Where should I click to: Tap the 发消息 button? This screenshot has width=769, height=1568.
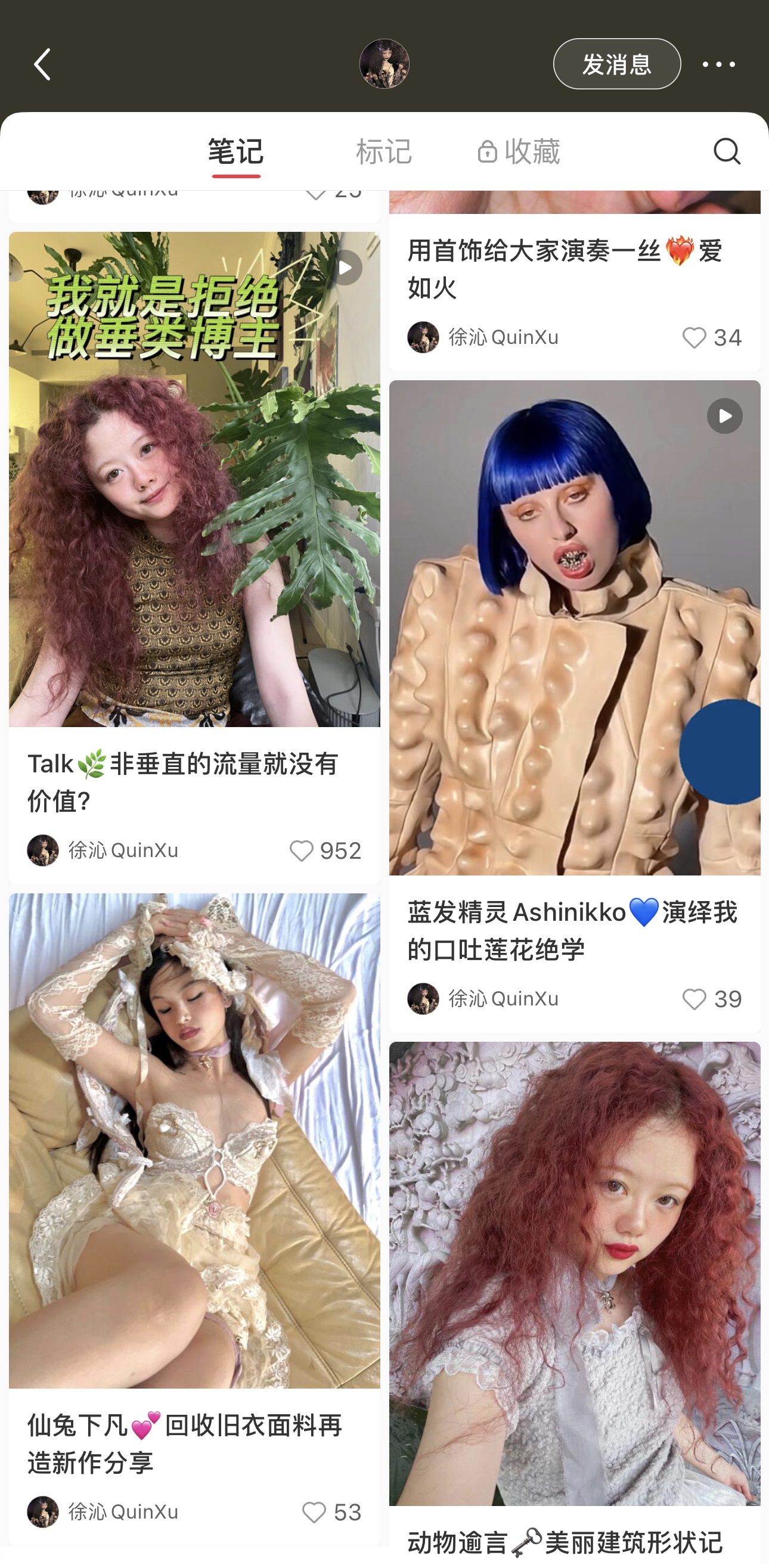[616, 64]
